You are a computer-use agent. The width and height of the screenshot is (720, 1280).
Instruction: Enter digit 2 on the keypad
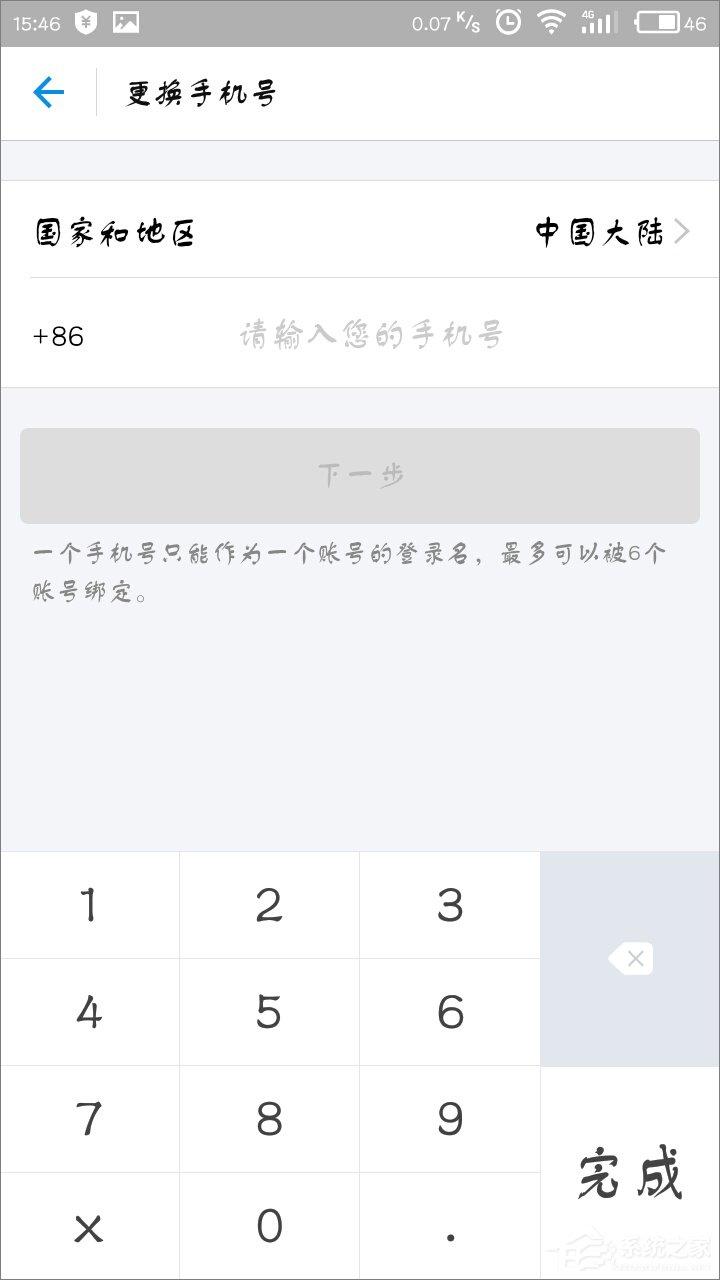[x=269, y=905]
